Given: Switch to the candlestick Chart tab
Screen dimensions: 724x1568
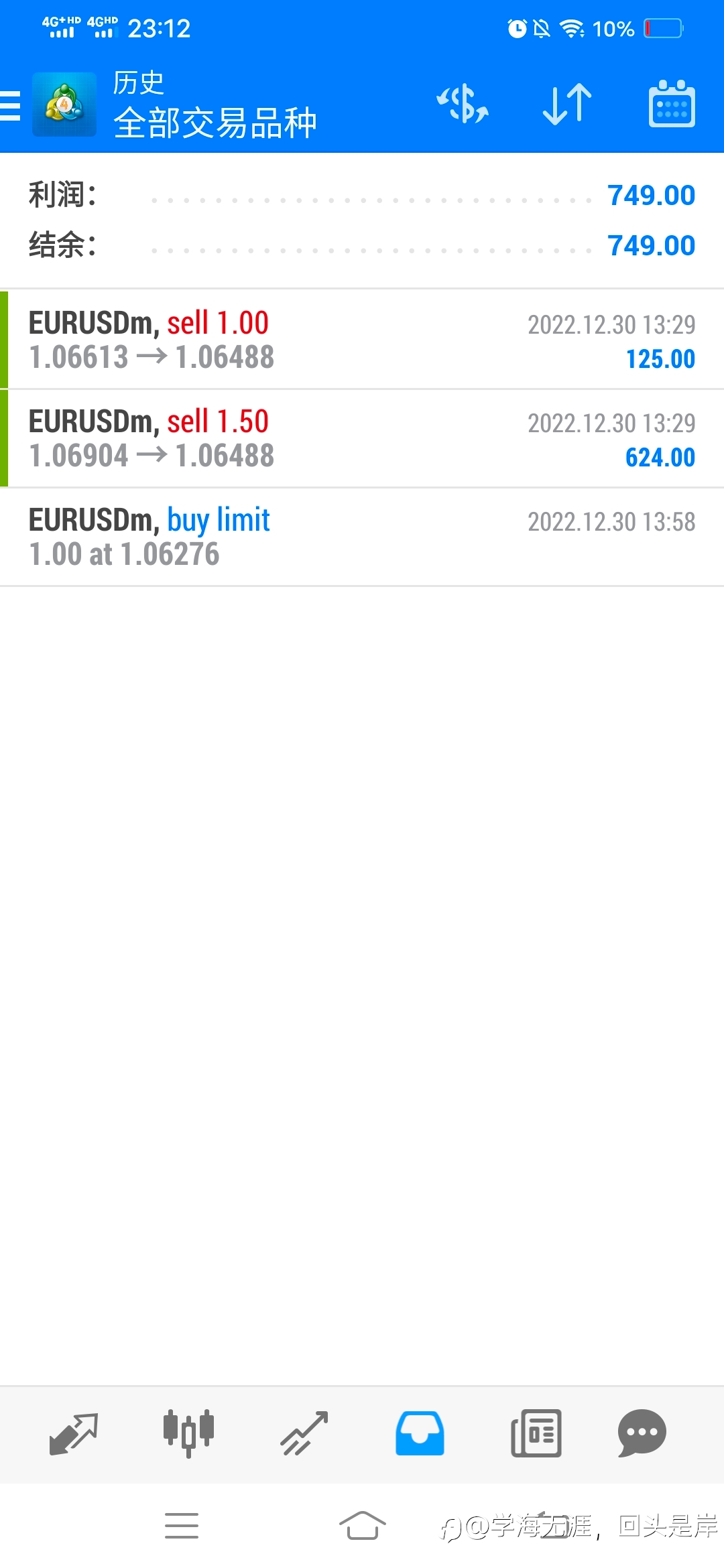Looking at the screenshot, I should tap(189, 1433).
